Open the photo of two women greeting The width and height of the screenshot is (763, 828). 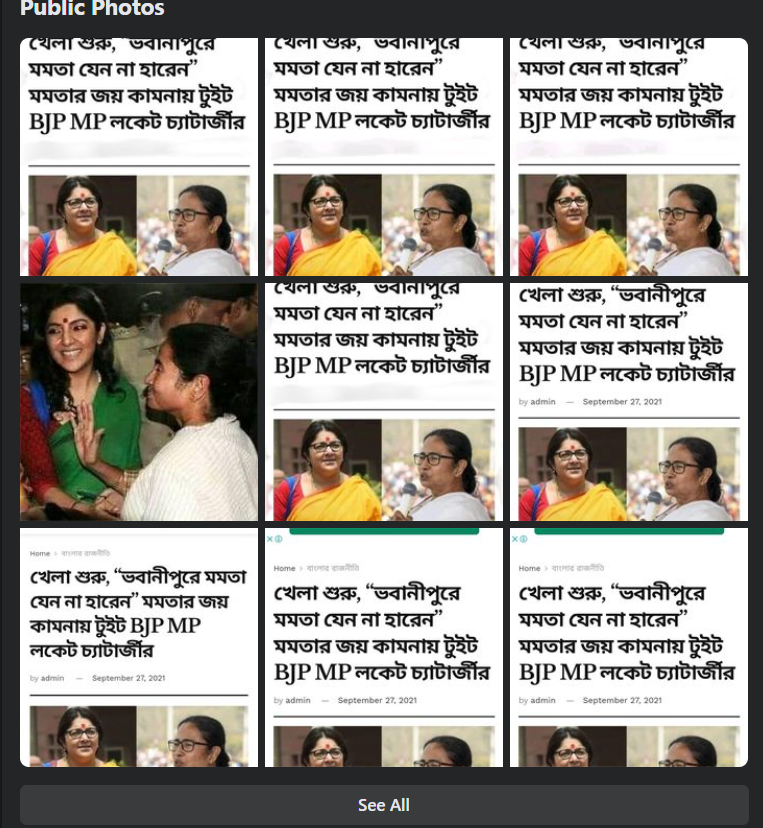pos(139,402)
